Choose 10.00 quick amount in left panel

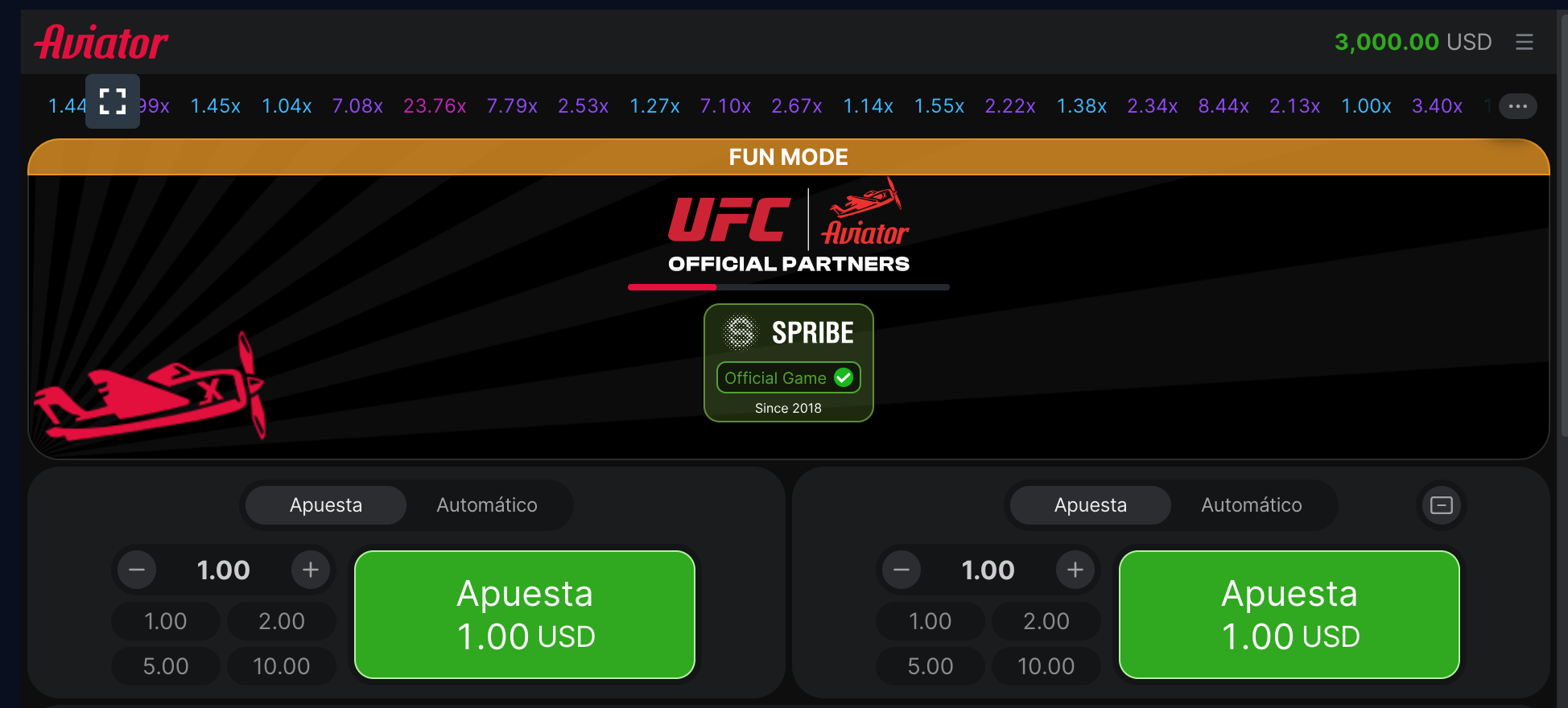(281, 666)
